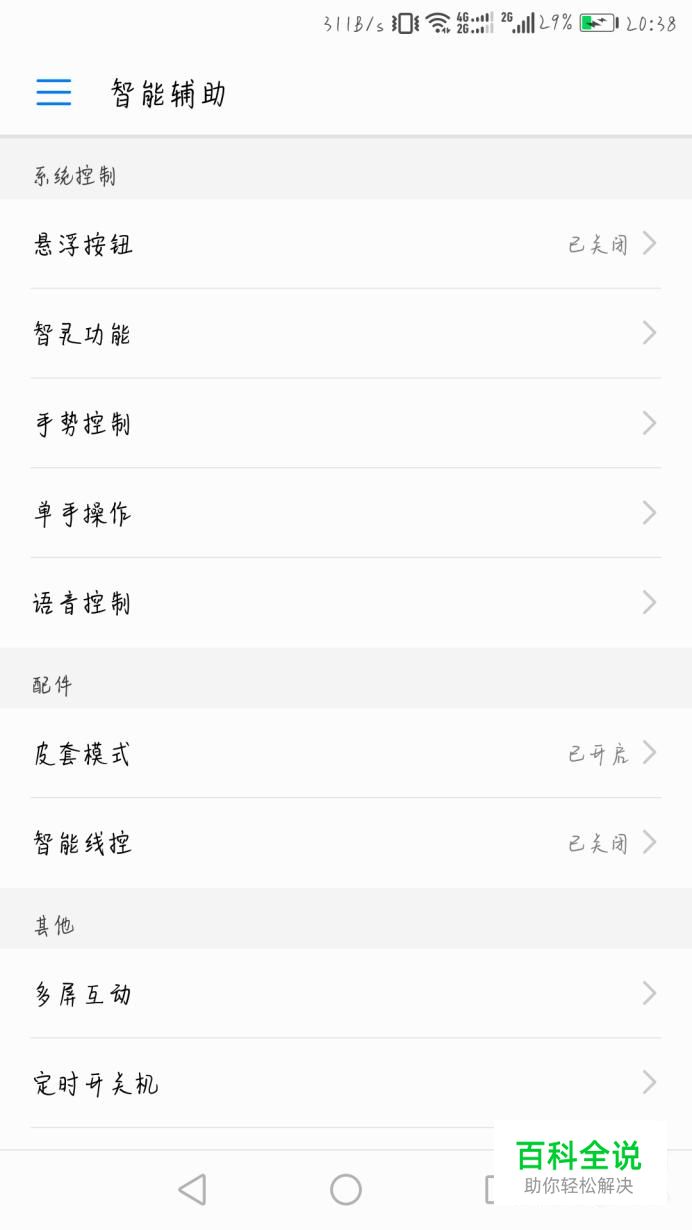Screen dimensions: 692x1230
Task: Open 单手操作 options
Action: pyautogui.click(x=345, y=513)
